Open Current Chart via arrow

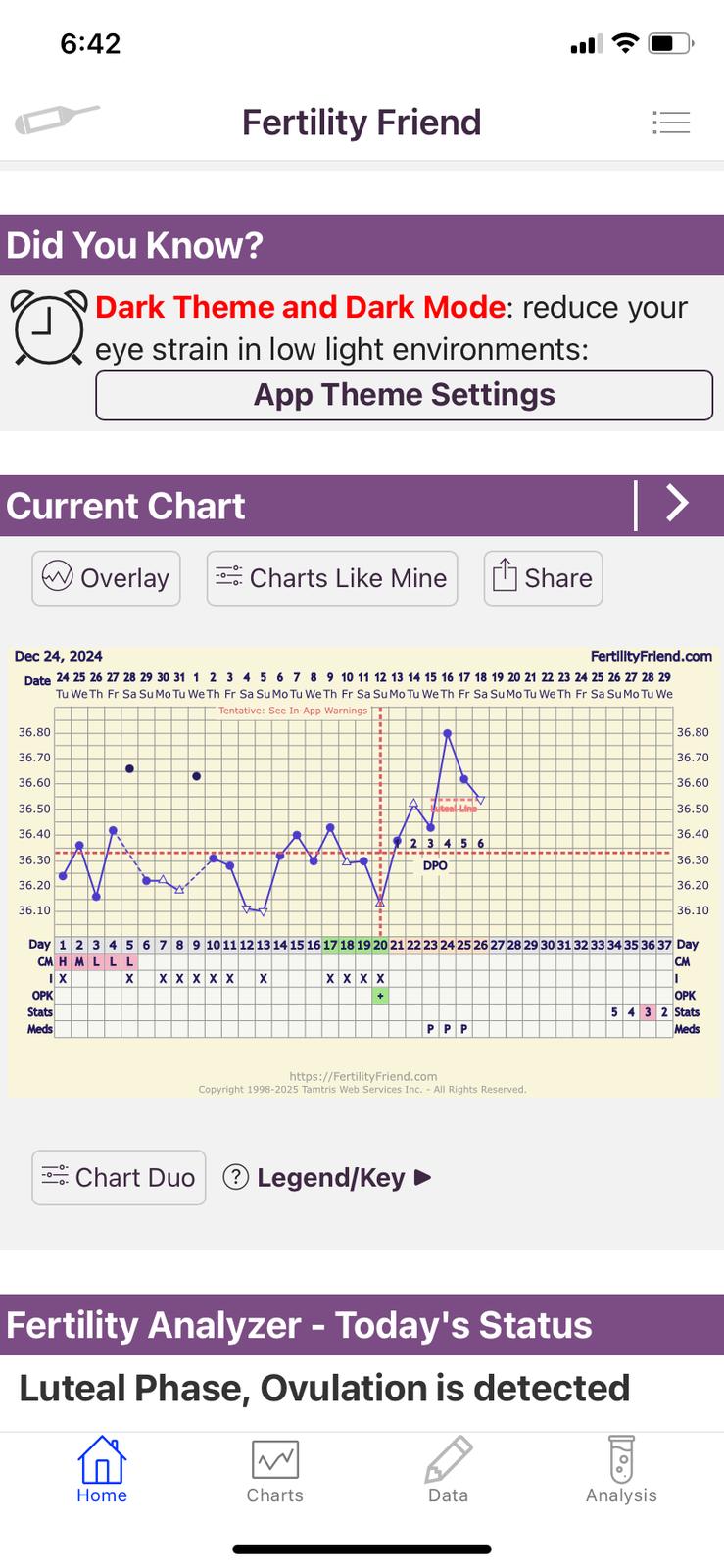click(677, 504)
